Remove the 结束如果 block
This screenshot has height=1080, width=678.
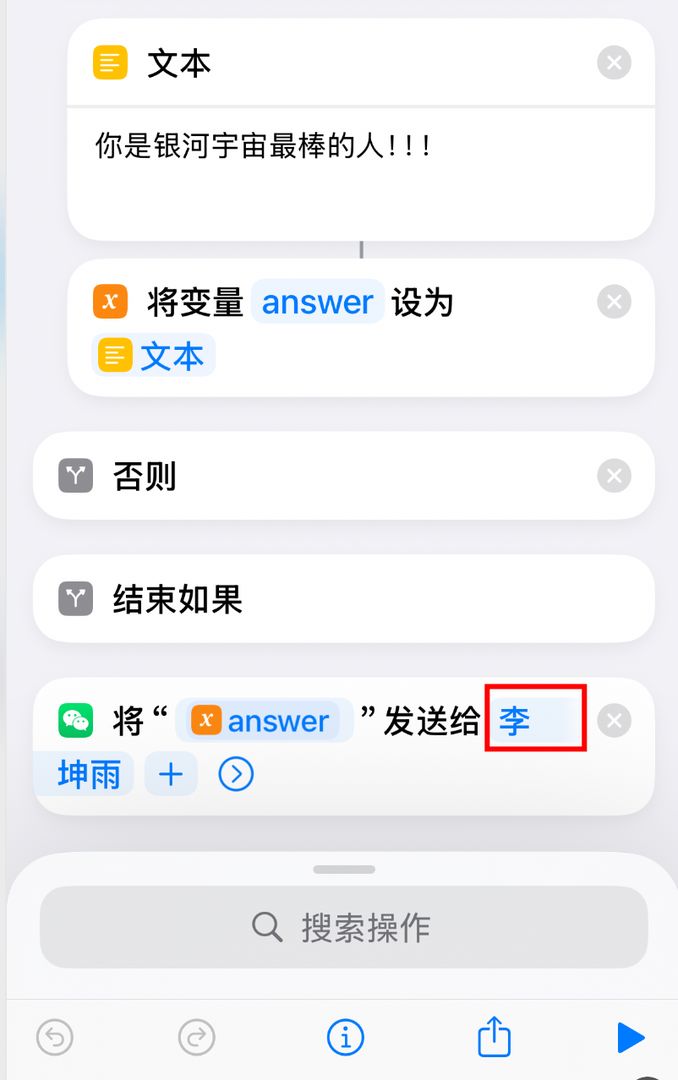(614, 599)
